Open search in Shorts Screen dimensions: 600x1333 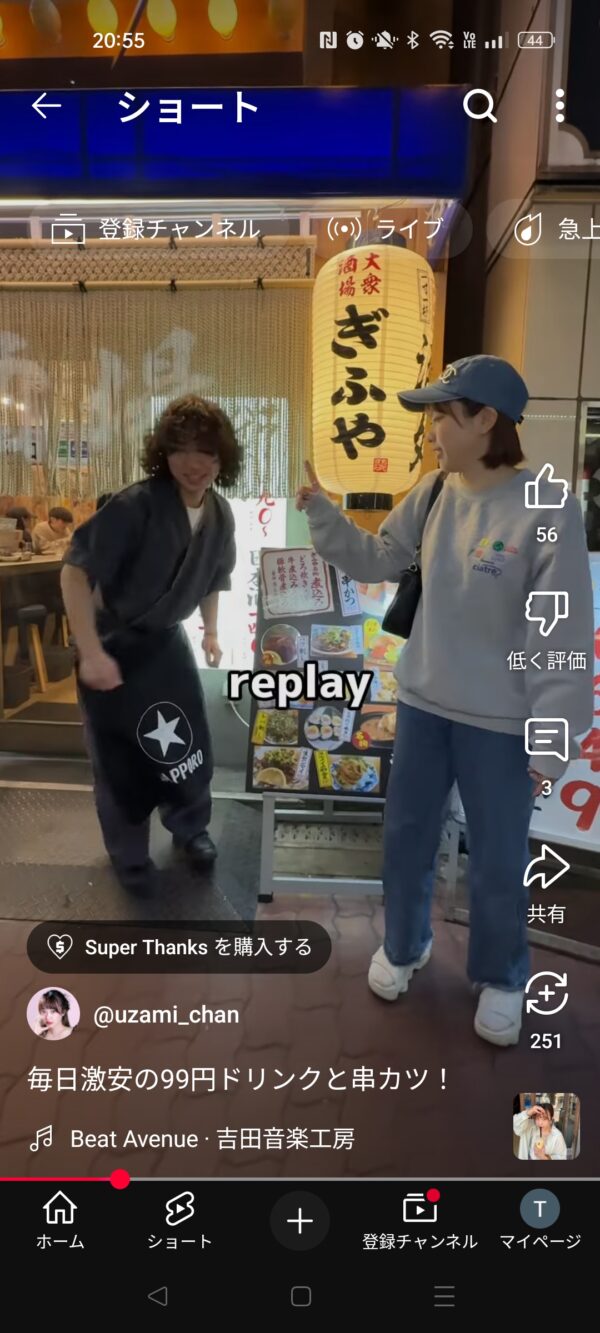480,106
